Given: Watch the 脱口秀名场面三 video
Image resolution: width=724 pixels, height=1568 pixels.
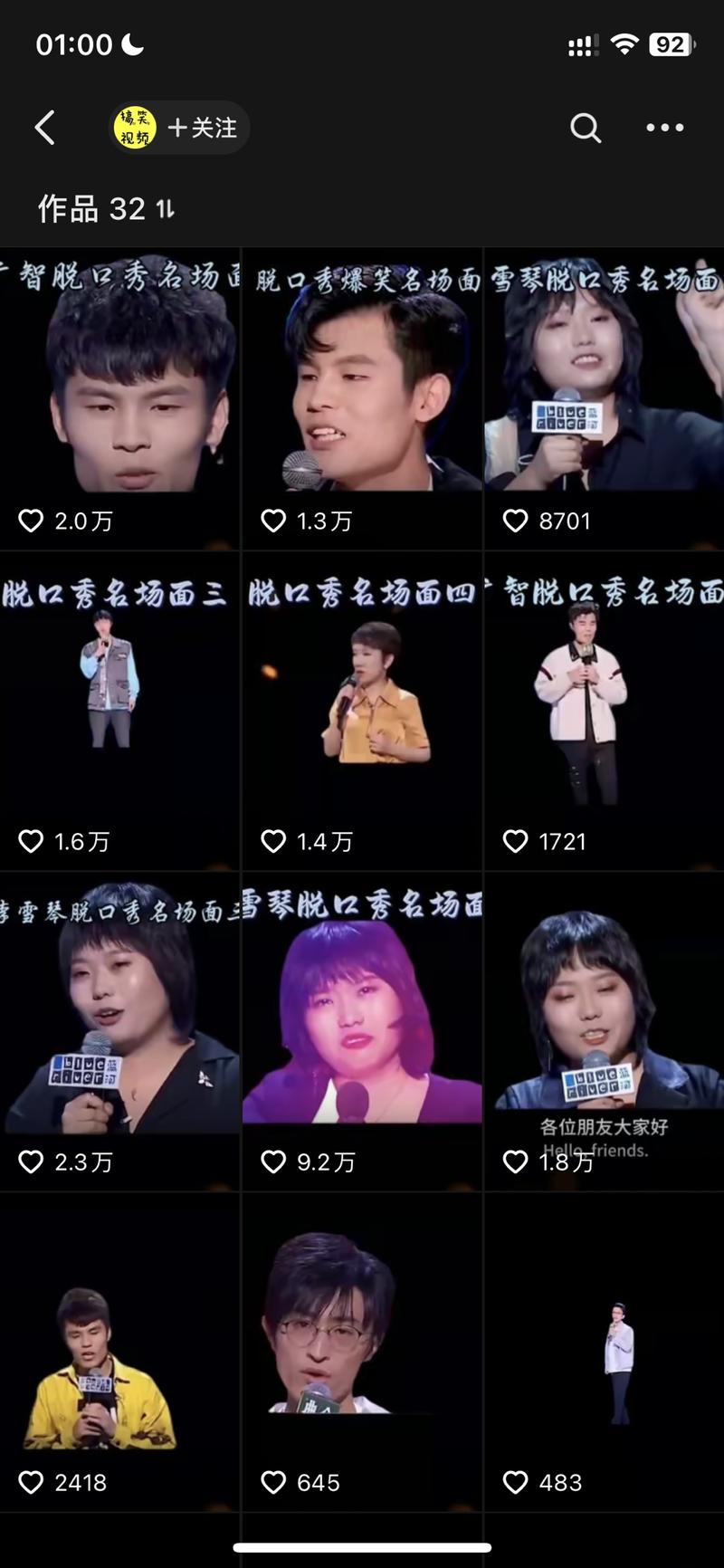Looking at the screenshot, I should tap(119, 711).
